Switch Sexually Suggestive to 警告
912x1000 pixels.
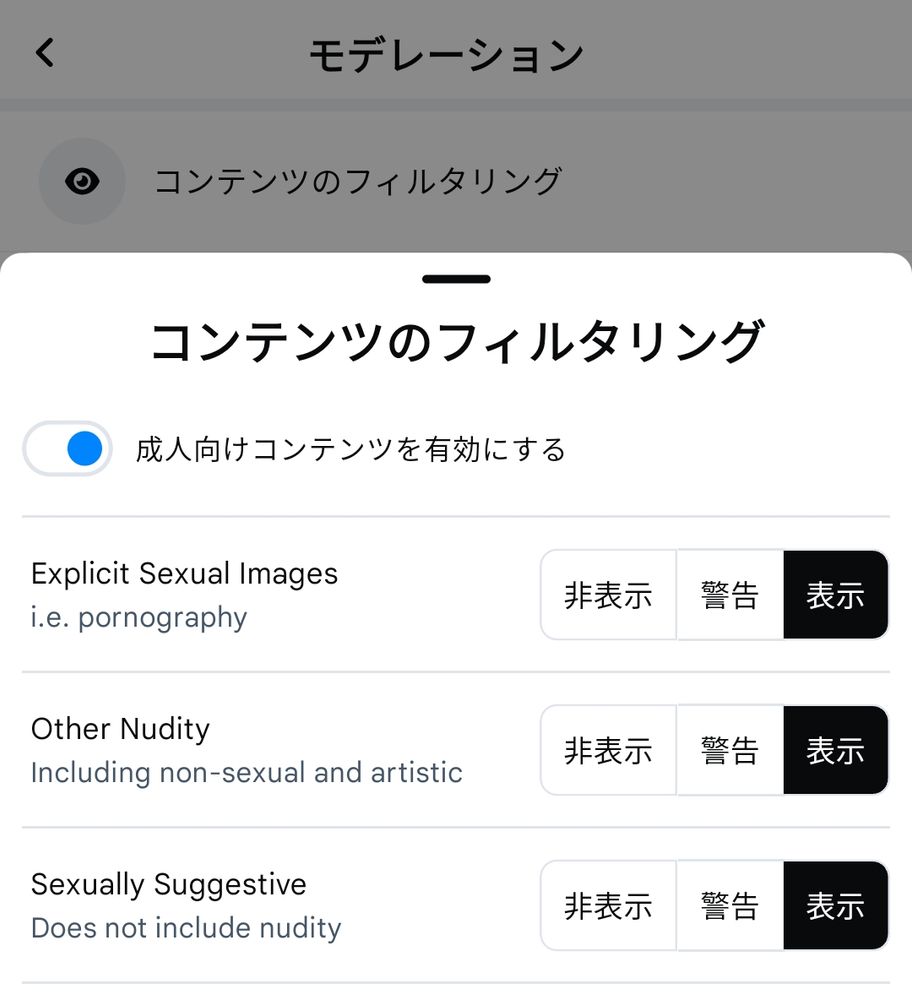coord(730,906)
